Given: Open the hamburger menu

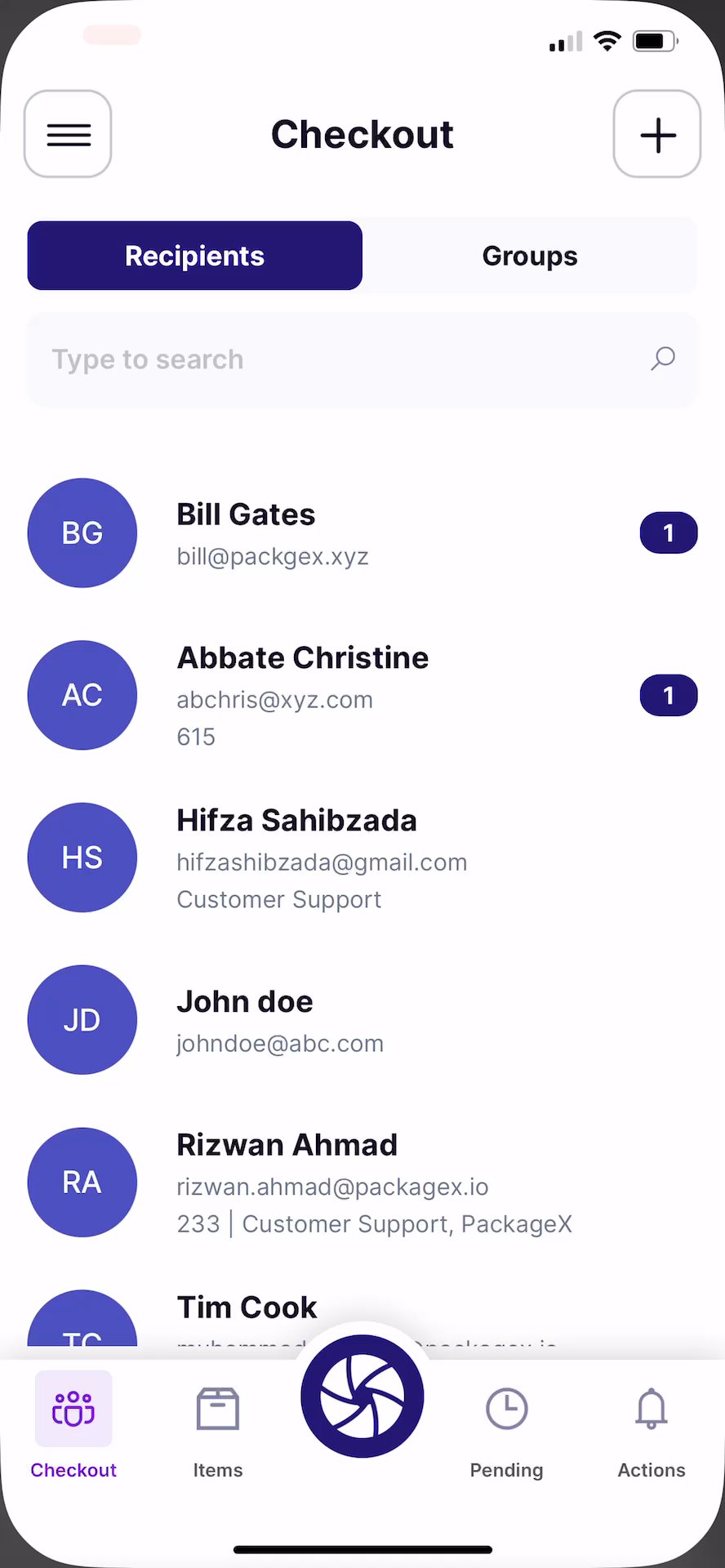Looking at the screenshot, I should [x=68, y=134].
